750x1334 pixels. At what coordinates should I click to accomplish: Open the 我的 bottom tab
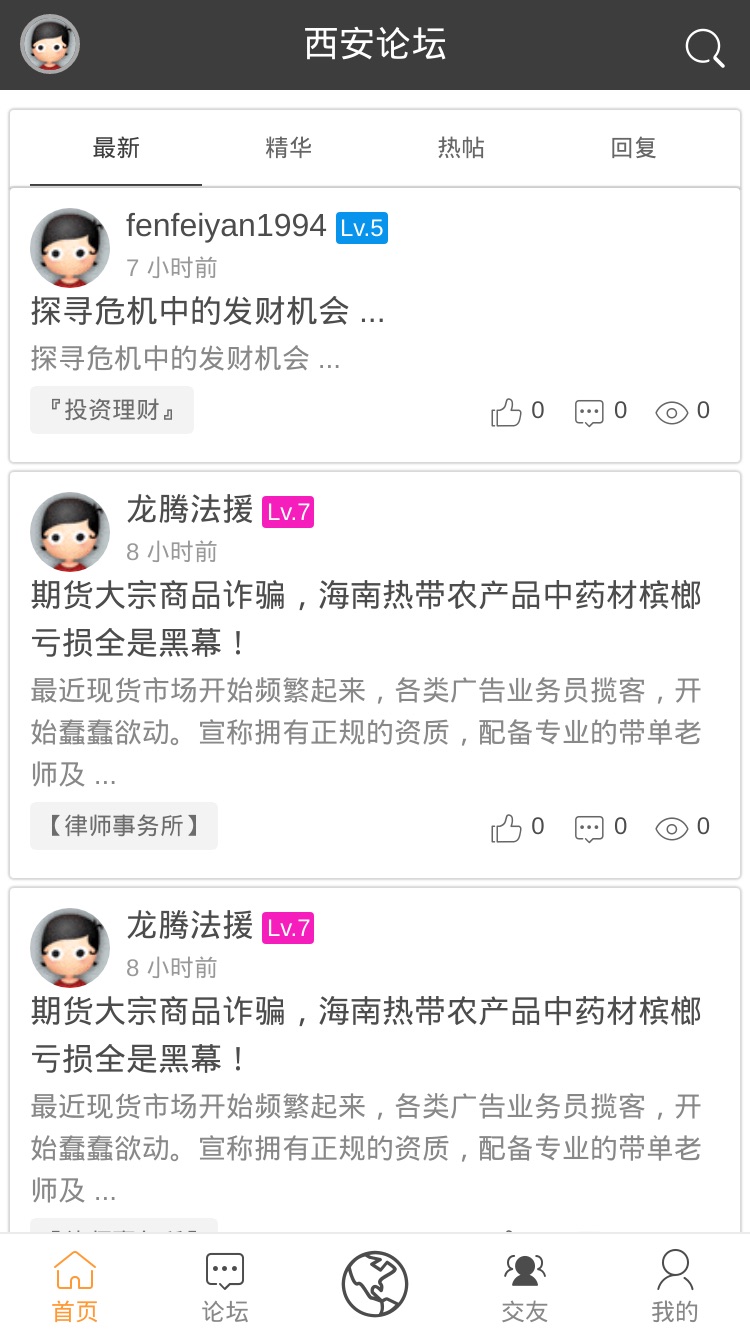pyautogui.click(x=675, y=1287)
